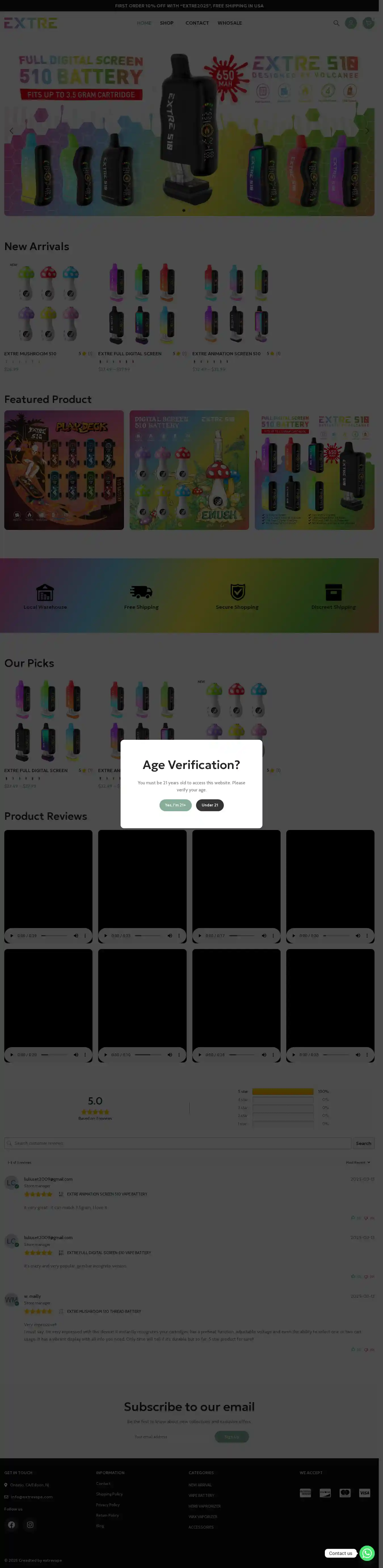
Task: Play the first product review video
Action: [12, 936]
